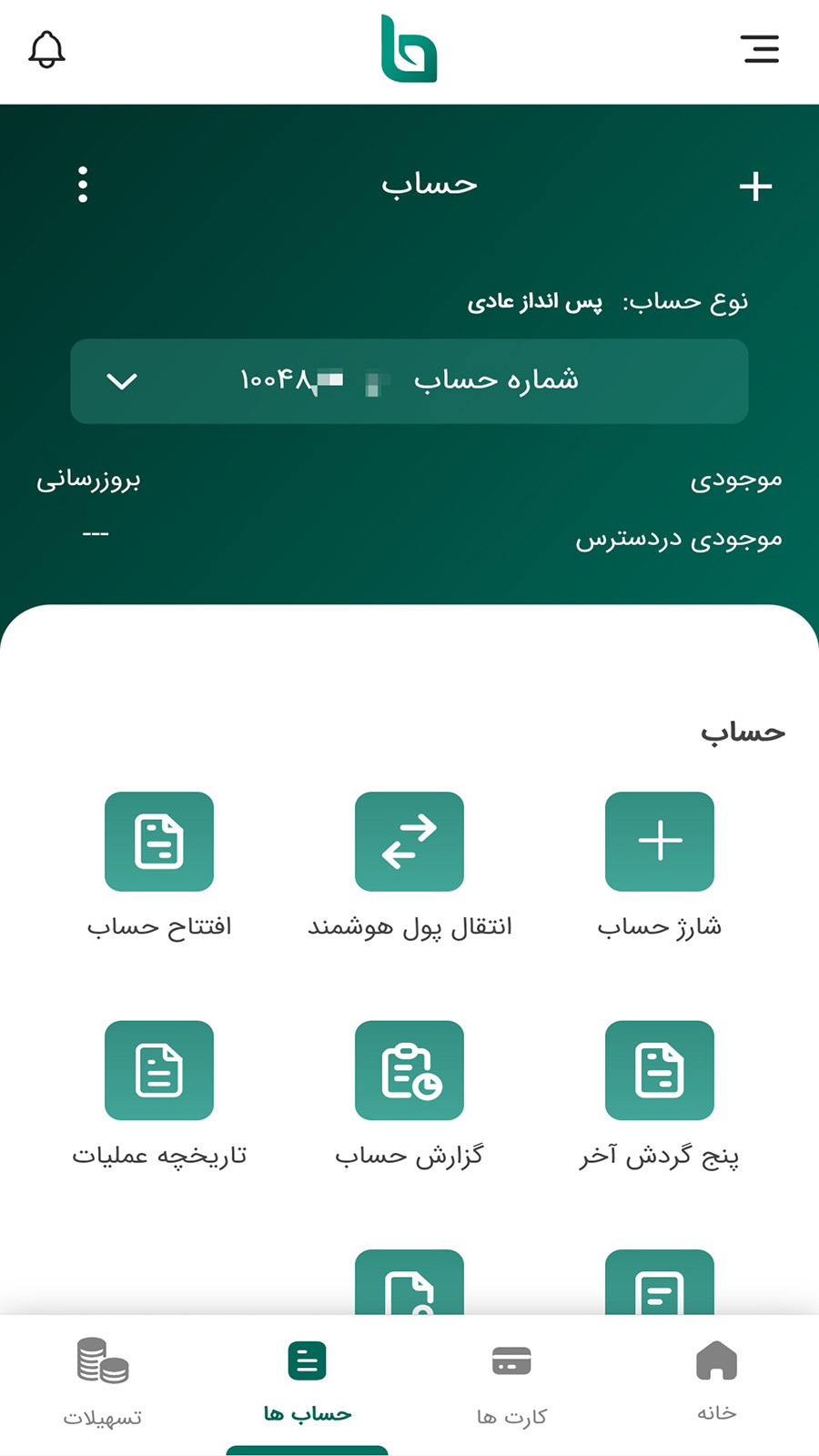Open گزارش حساب account report
819x1456 pixels.
pos(409,1070)
